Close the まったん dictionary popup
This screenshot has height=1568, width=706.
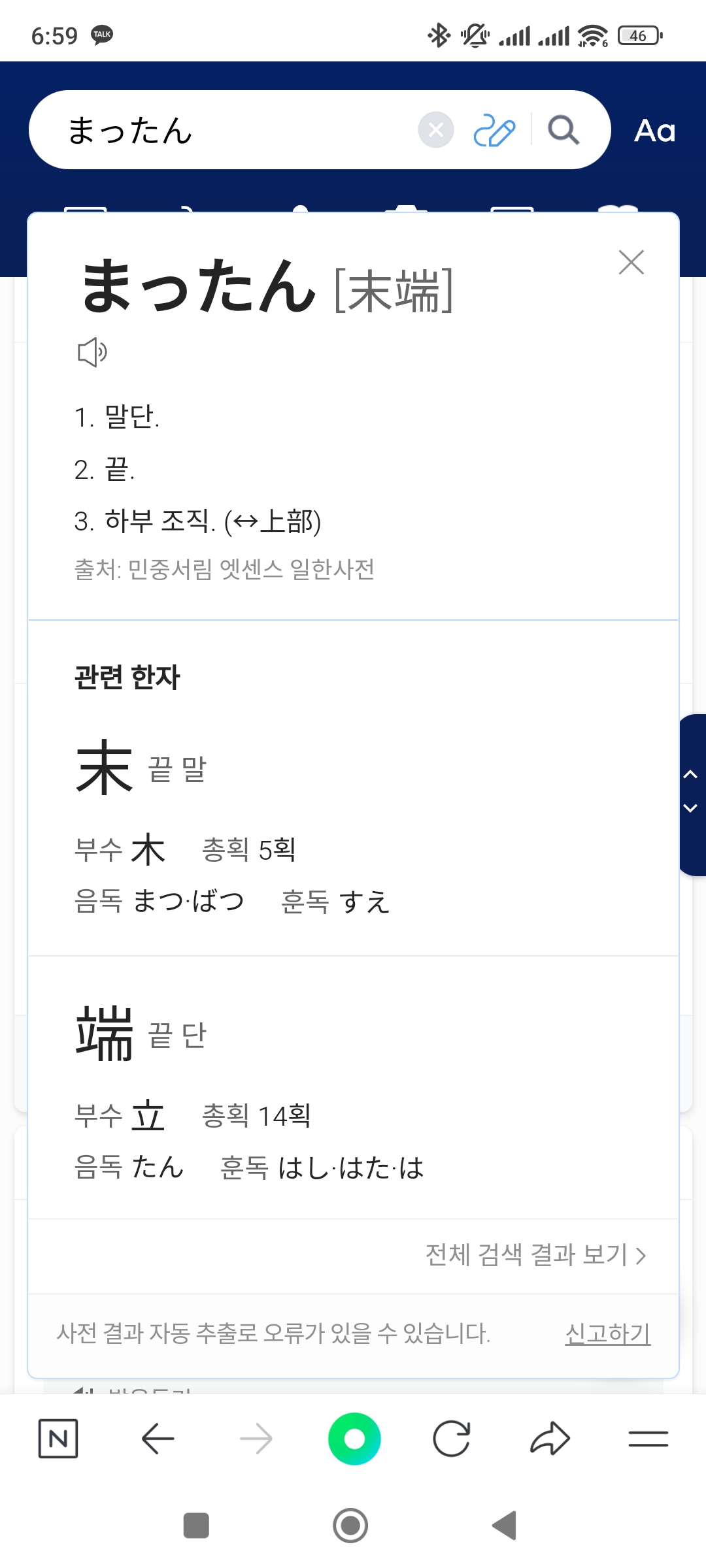[x=631, y=263]
